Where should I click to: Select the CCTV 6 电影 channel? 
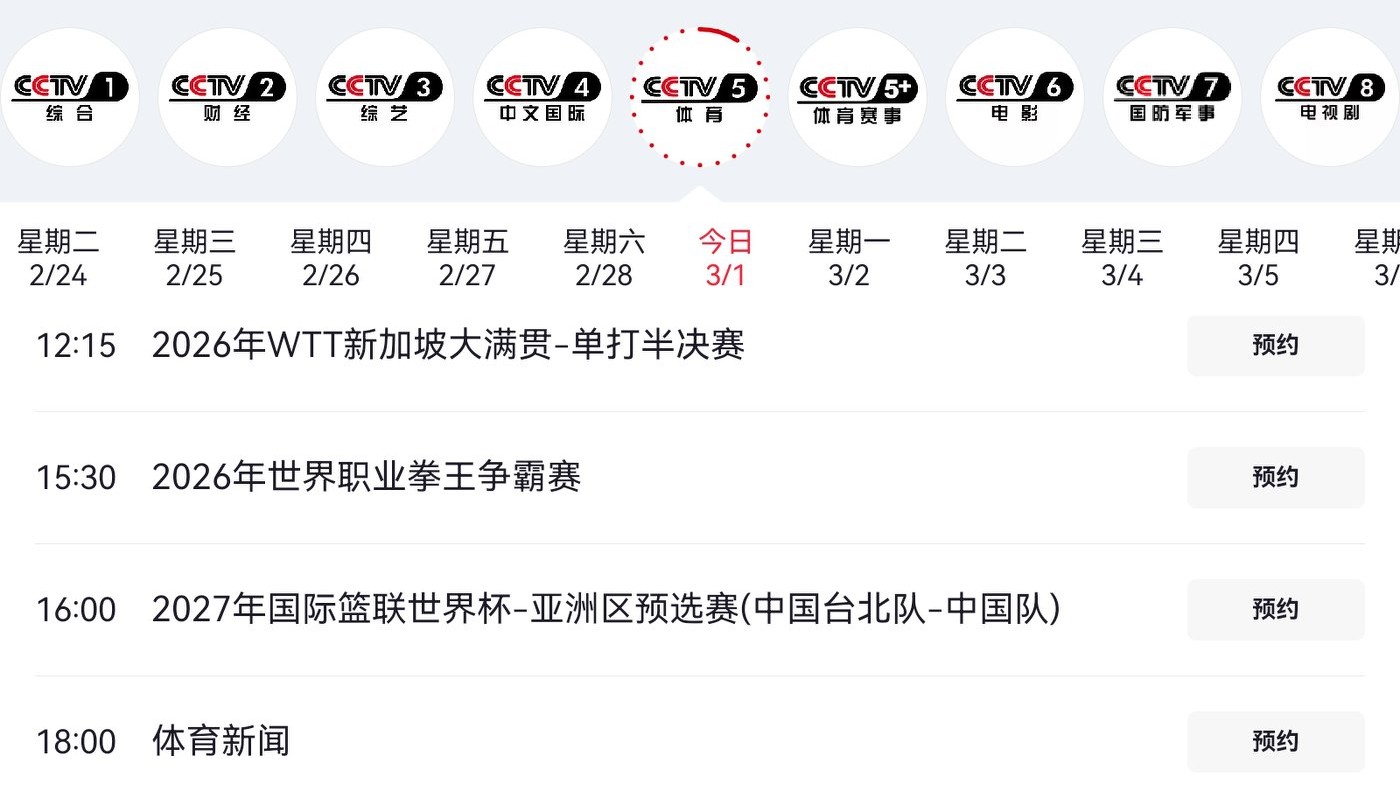[x=1015, y=97]
